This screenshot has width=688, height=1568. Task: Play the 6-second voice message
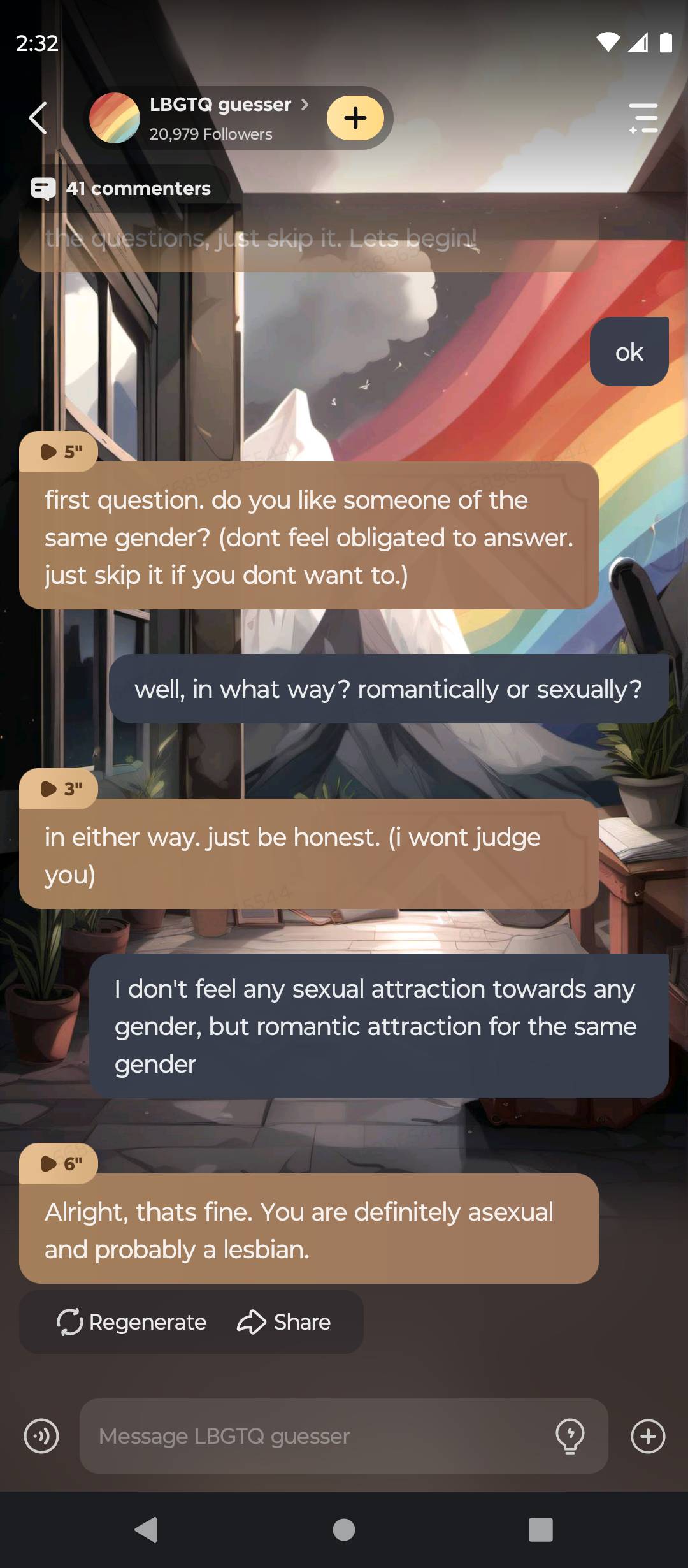[x=59, y=1164]
